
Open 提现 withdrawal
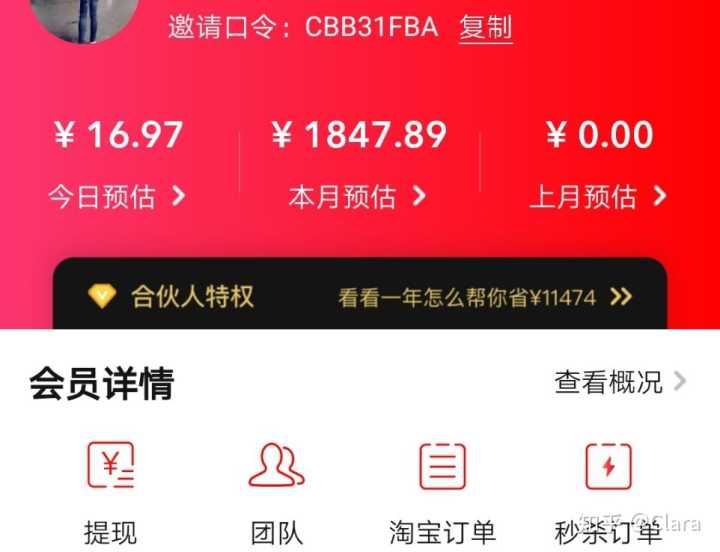111,490
